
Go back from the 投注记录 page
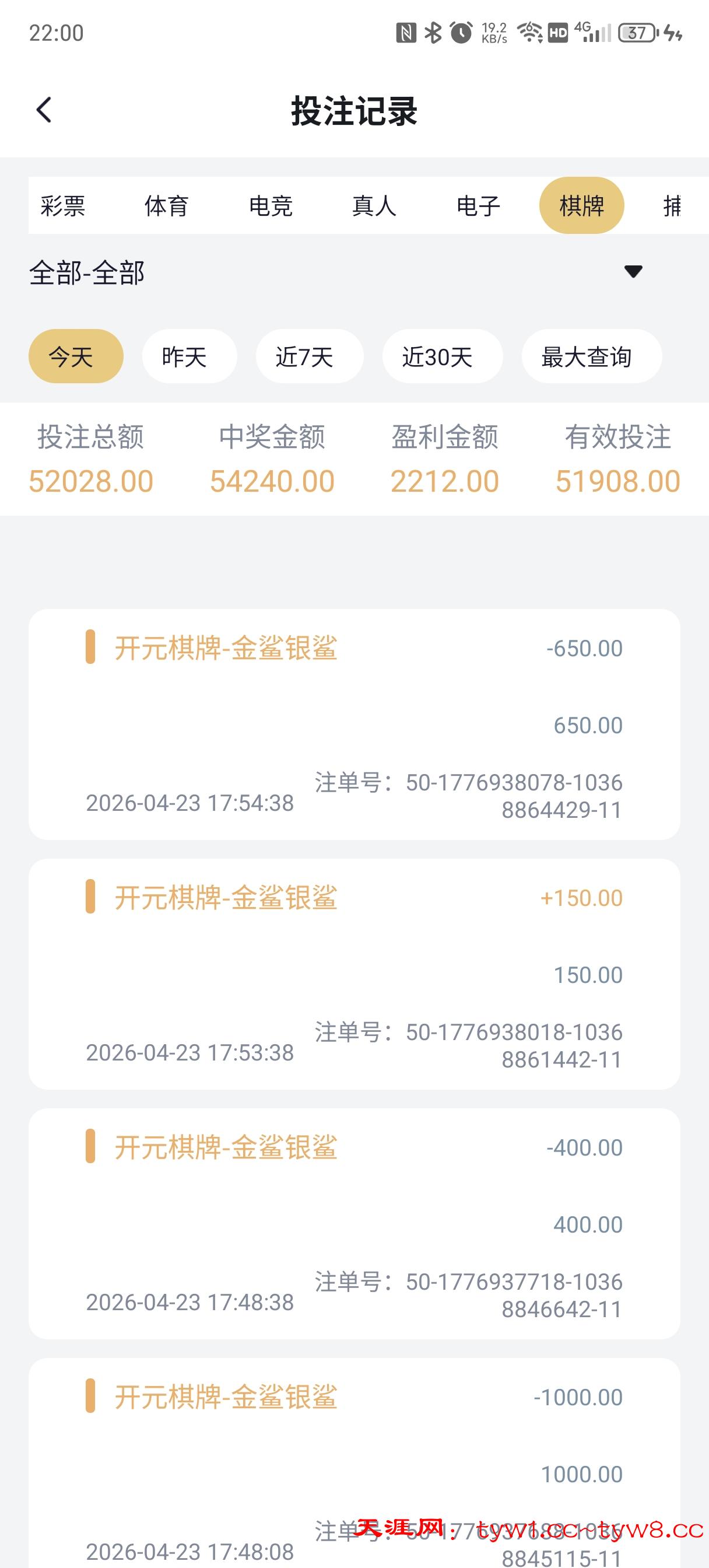(x=44, y=110)
